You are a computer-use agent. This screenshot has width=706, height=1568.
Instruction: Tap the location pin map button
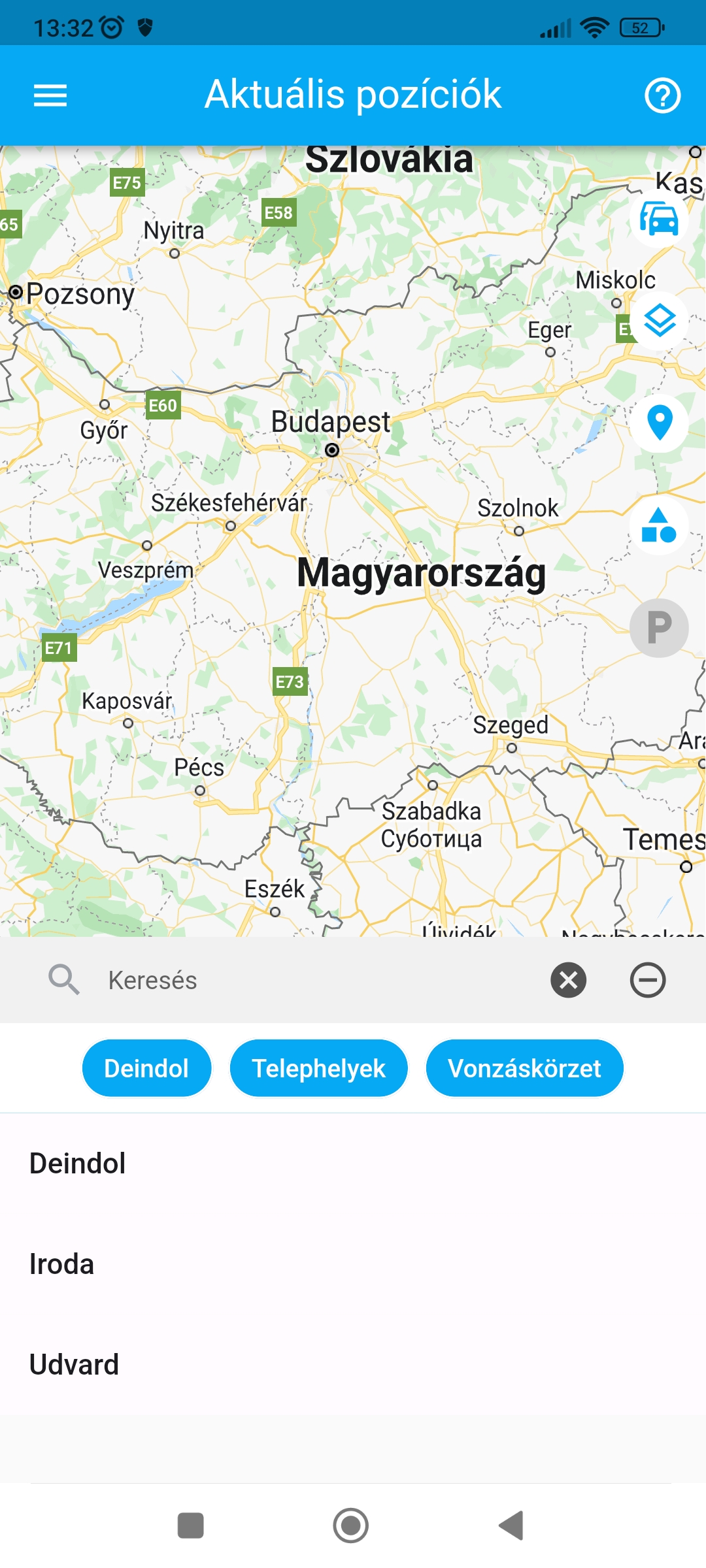tap(659, 423)
